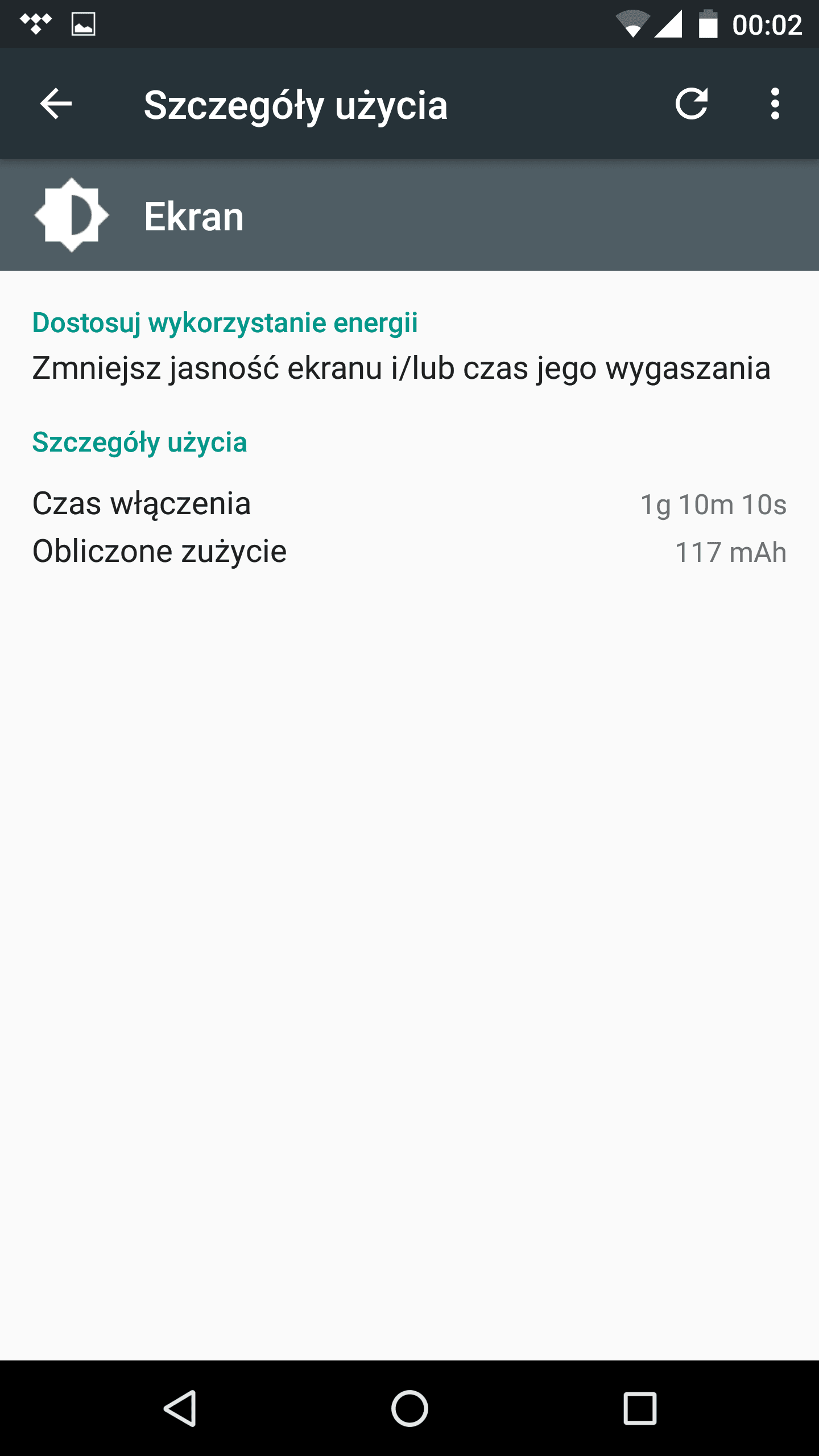Open the overflow menu
The width and height of the screenshot is (819, 1456).
(775, 104)
